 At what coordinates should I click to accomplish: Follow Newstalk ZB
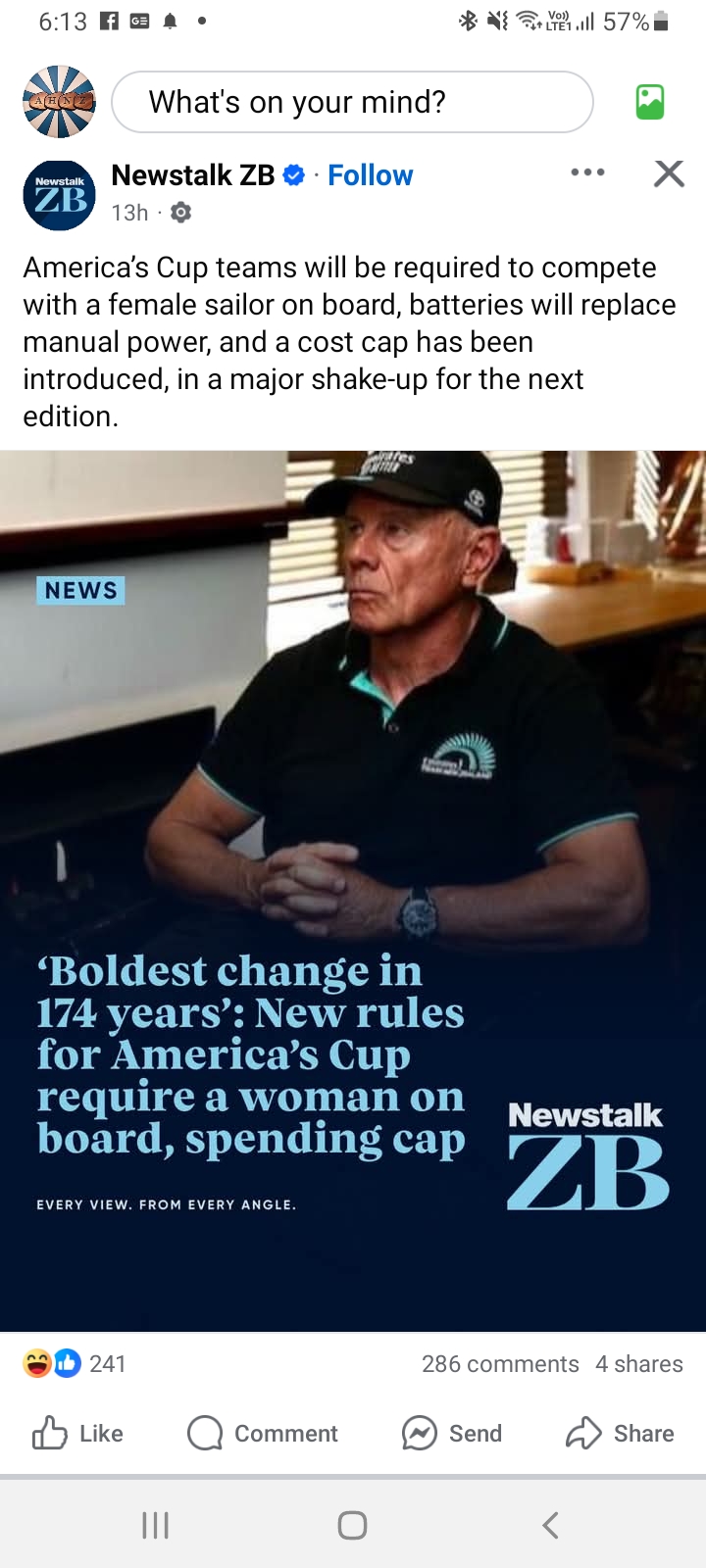click(370, 175)
